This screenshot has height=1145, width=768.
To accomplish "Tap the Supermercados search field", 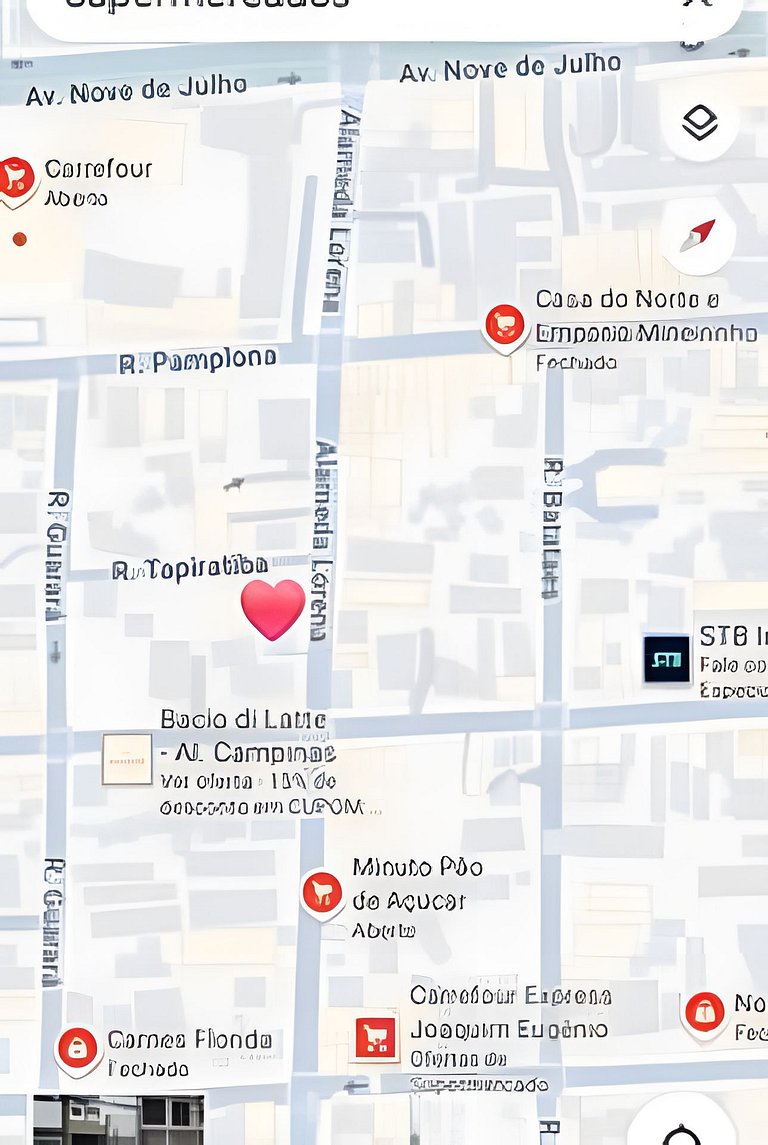I will 300,8.
